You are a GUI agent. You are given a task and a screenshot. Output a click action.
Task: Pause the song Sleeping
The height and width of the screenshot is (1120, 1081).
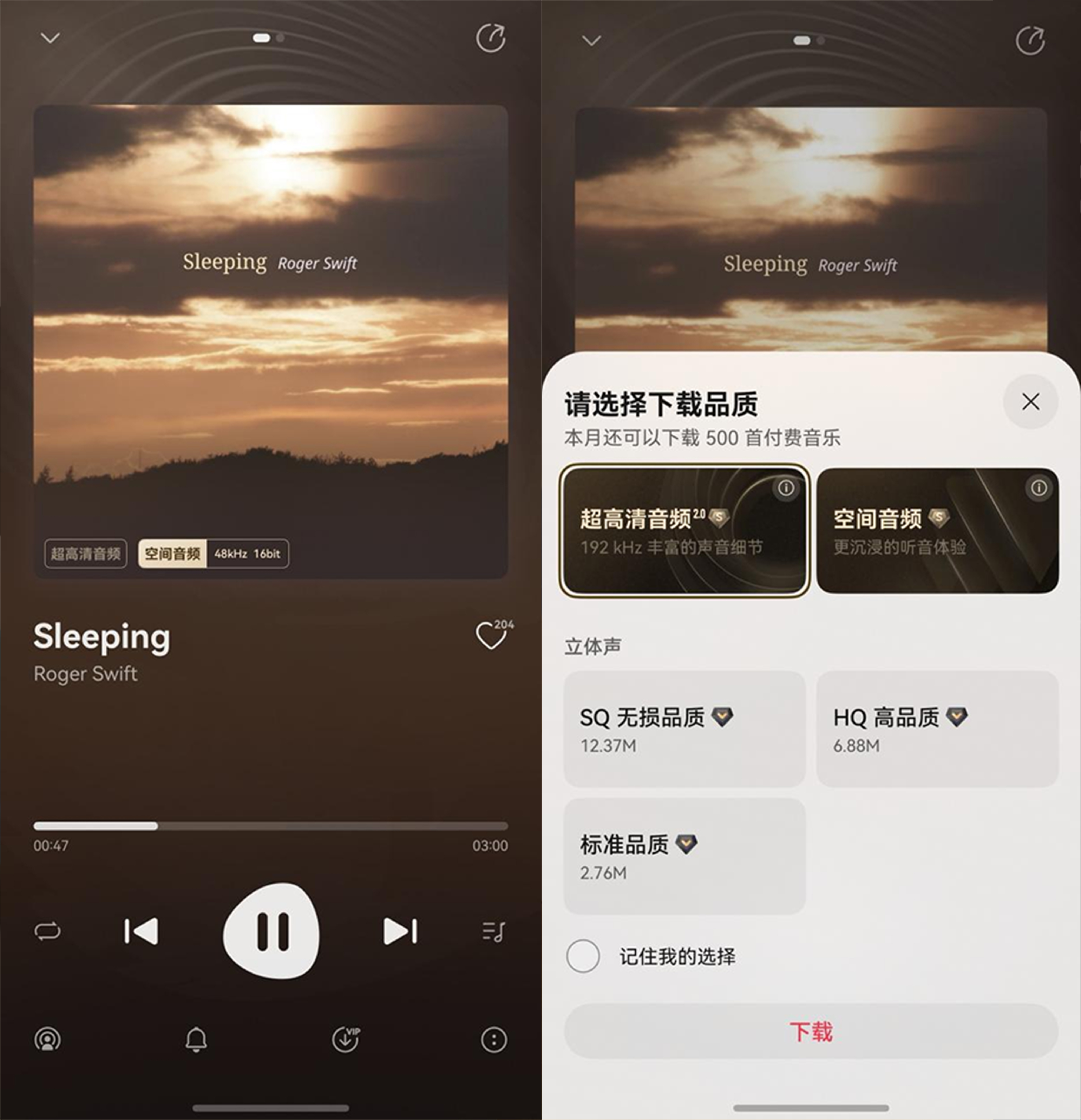pos(272,931)
